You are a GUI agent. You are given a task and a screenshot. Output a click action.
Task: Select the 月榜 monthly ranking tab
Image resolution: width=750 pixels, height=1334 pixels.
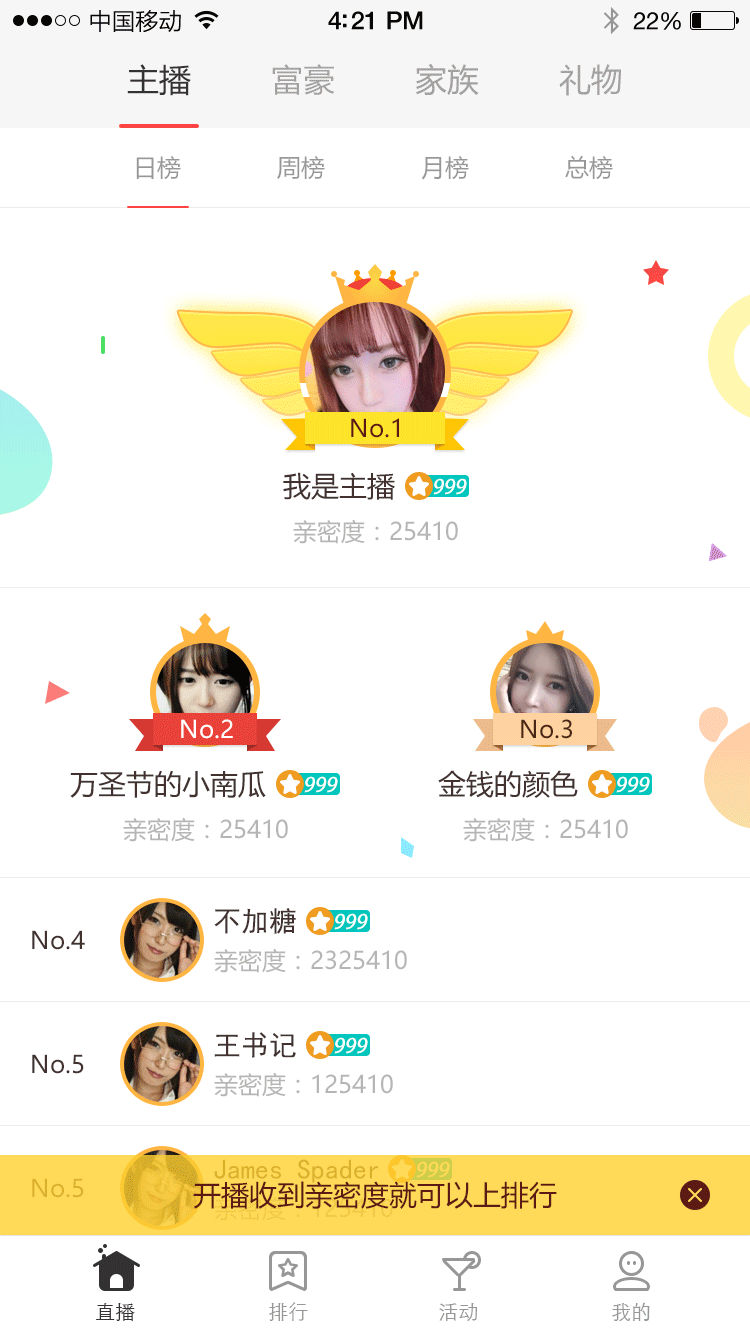tap(445, 169)
